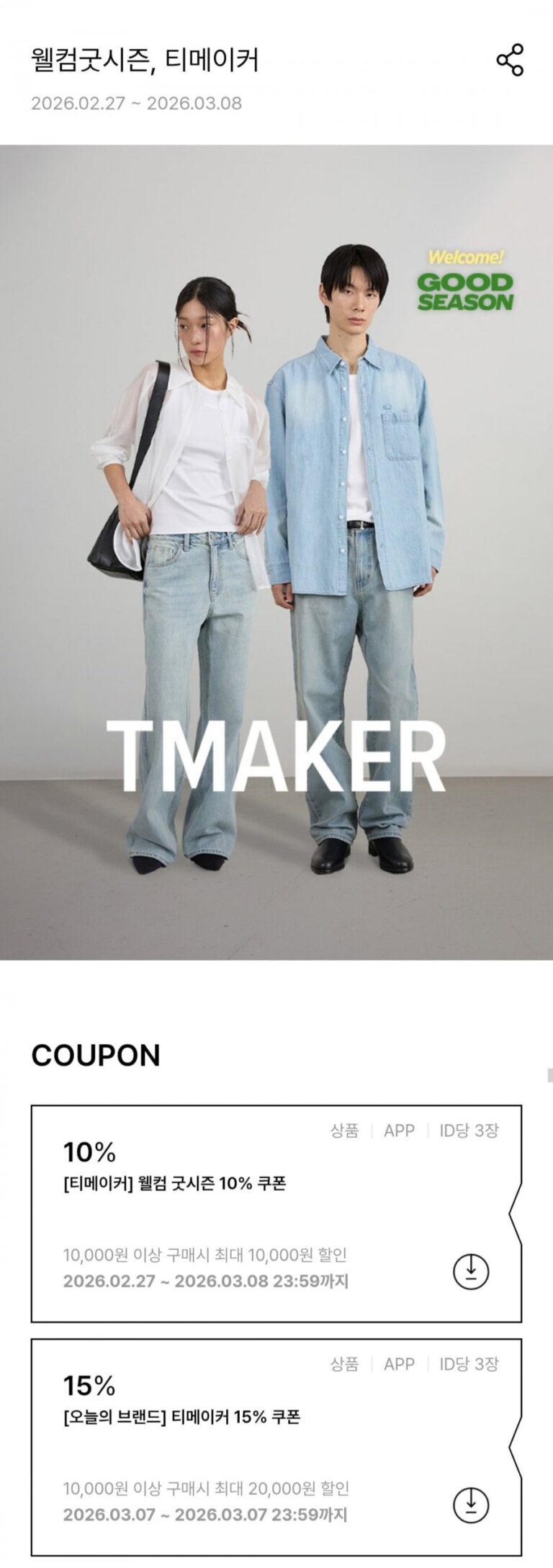Share the 웰컴굿시즌 티메이커 event page
Viewport: 553px width, 1568px height.
tap(510, 60)
